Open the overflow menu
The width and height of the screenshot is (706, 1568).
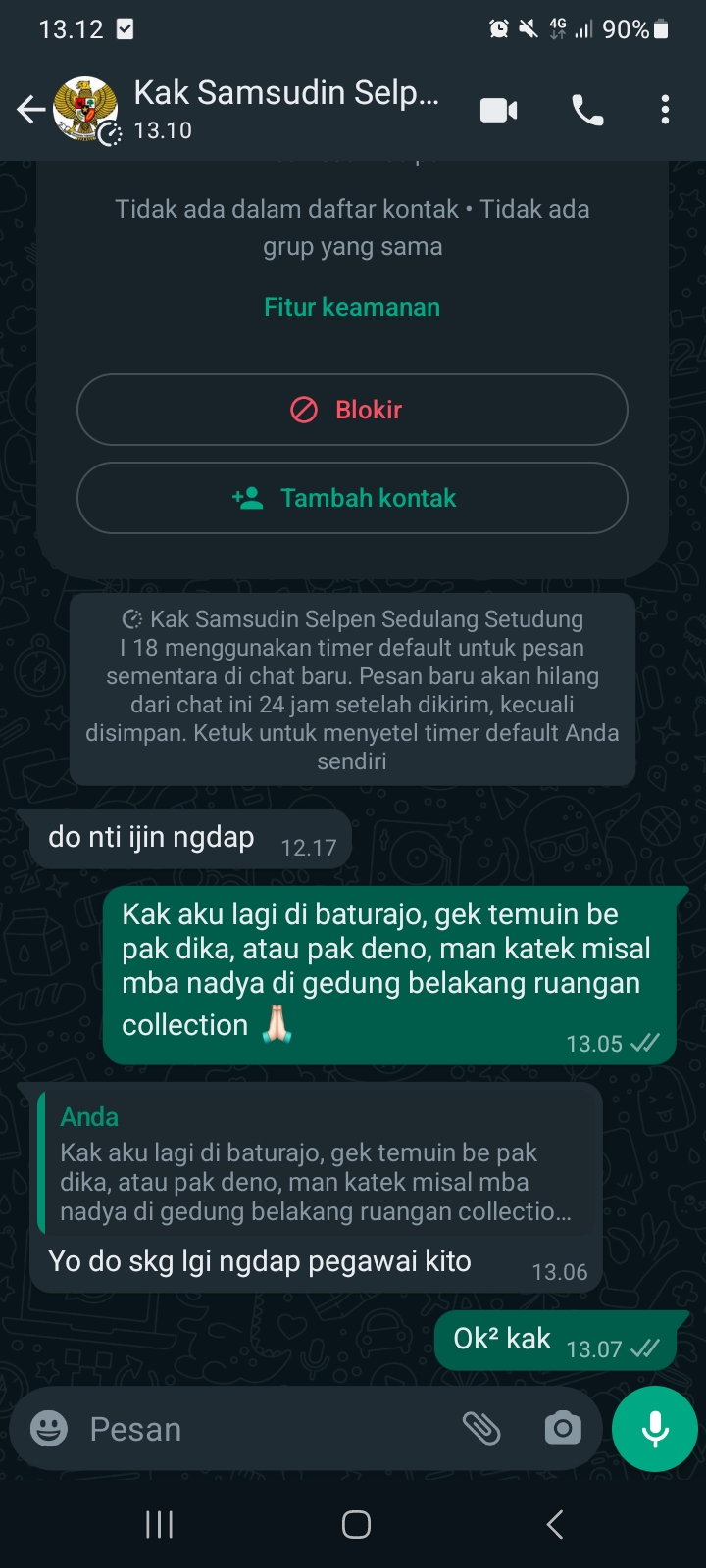point(665,110)
